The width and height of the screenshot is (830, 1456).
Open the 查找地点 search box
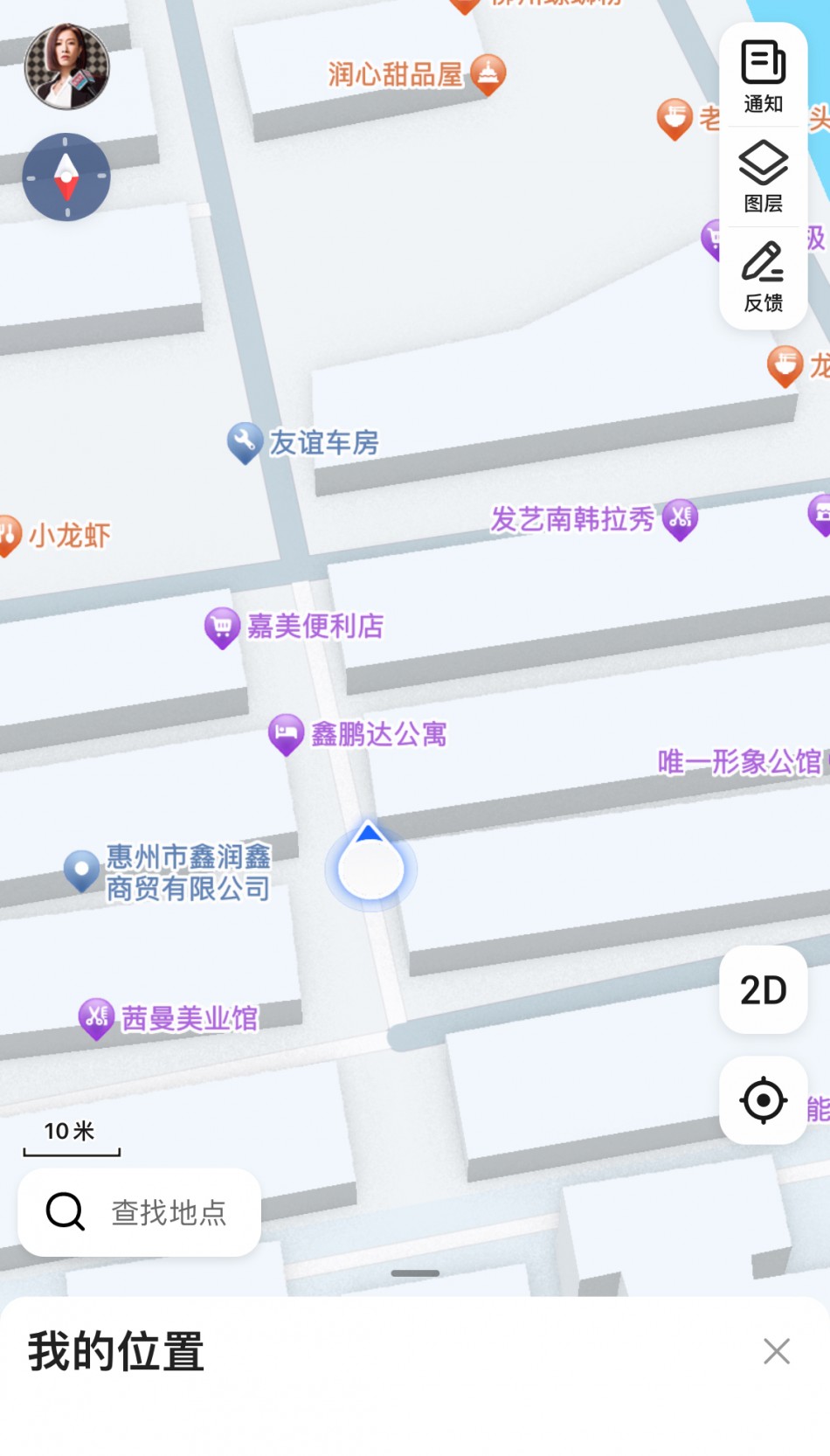pos(140,1212)
